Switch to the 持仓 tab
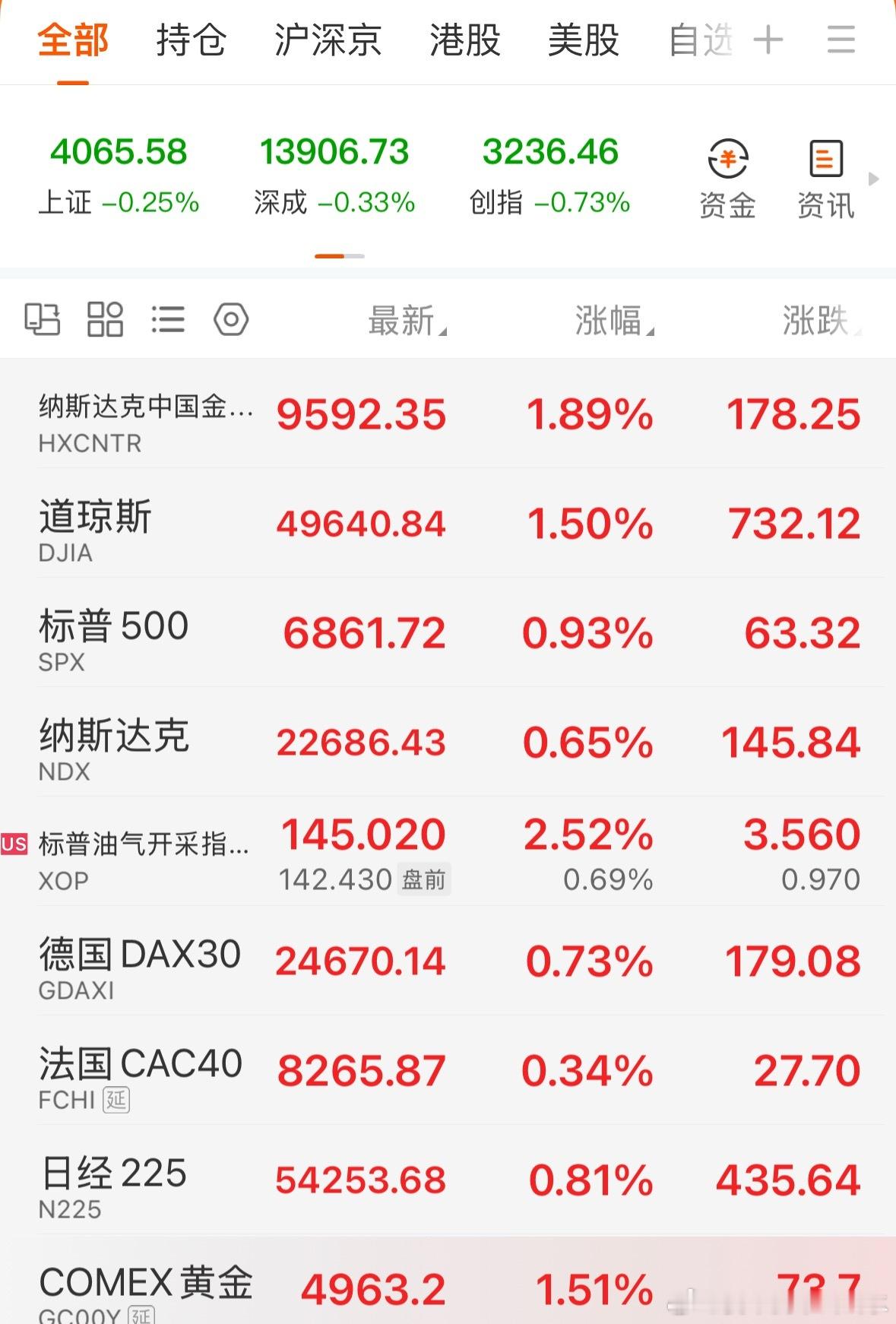This screenshot has height=1324, width=896. point(191,42)
